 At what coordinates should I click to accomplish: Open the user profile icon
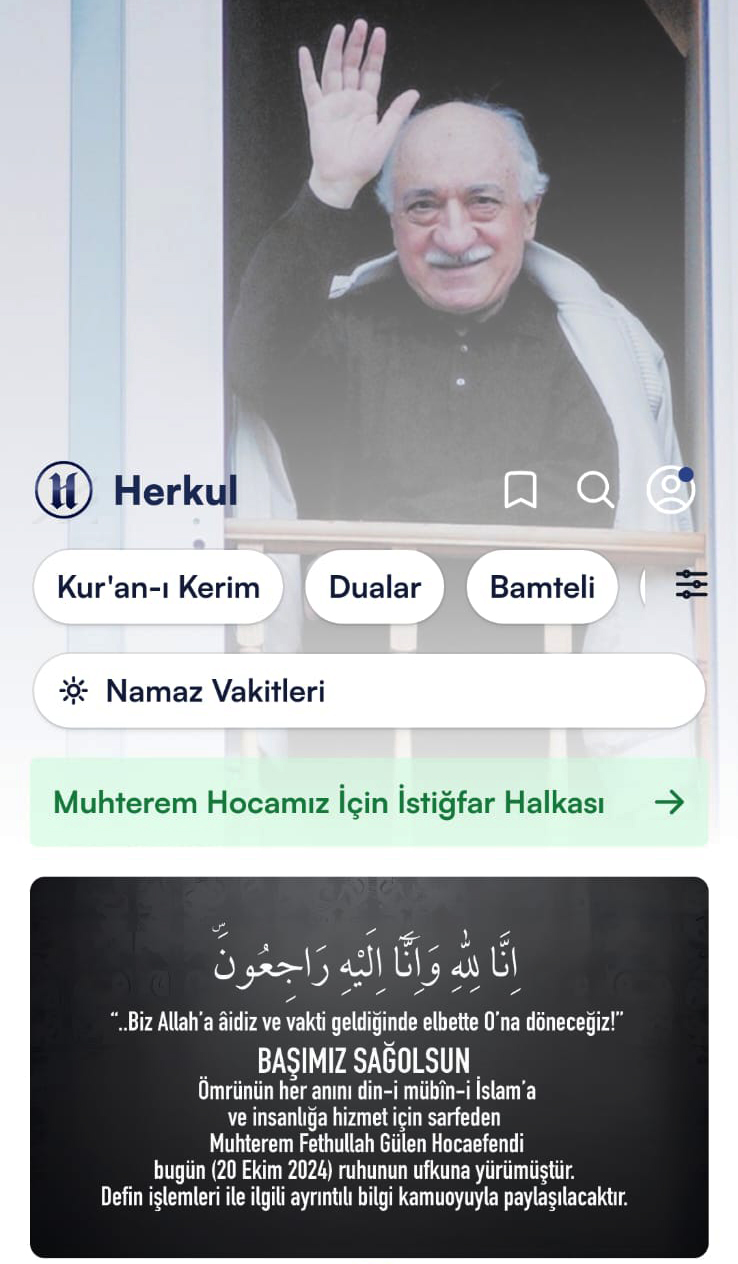[x=670, y=490]
